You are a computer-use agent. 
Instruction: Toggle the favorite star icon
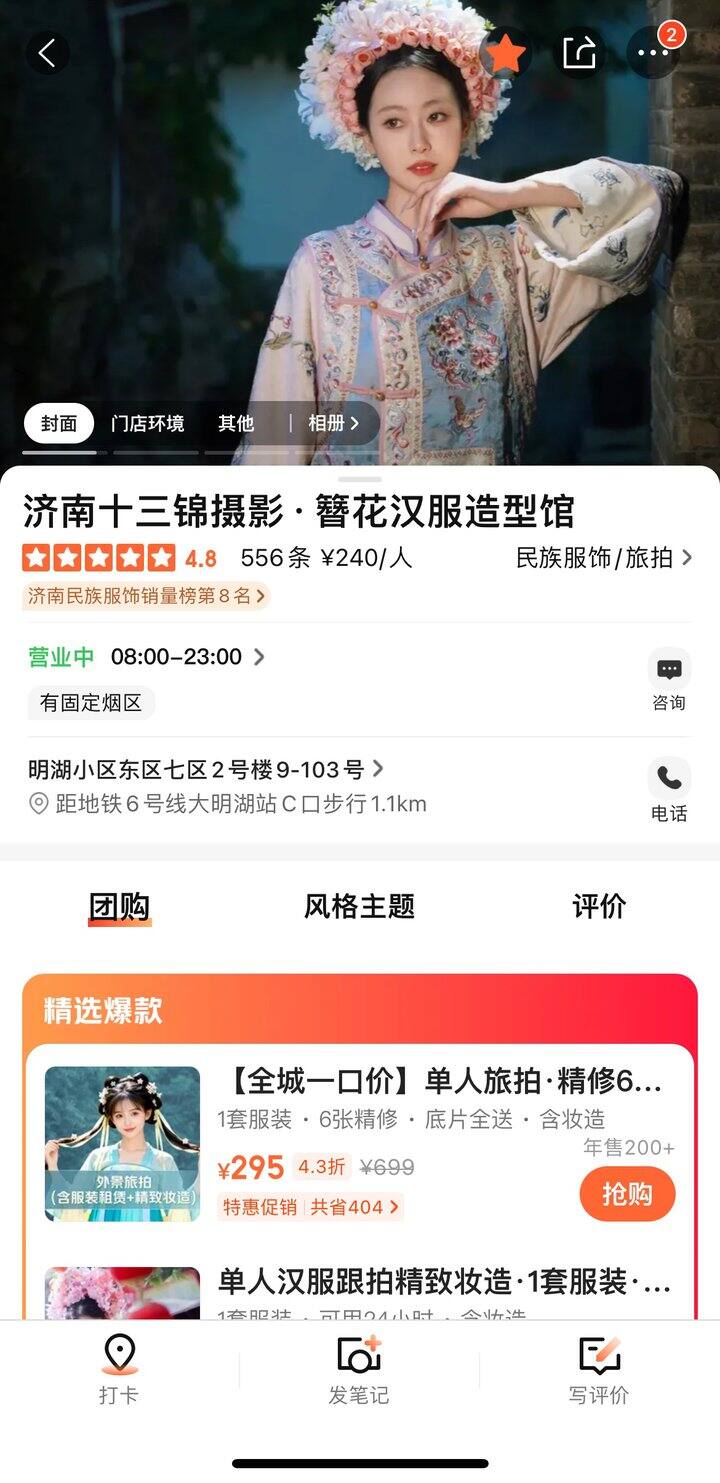tap(506, 53)
